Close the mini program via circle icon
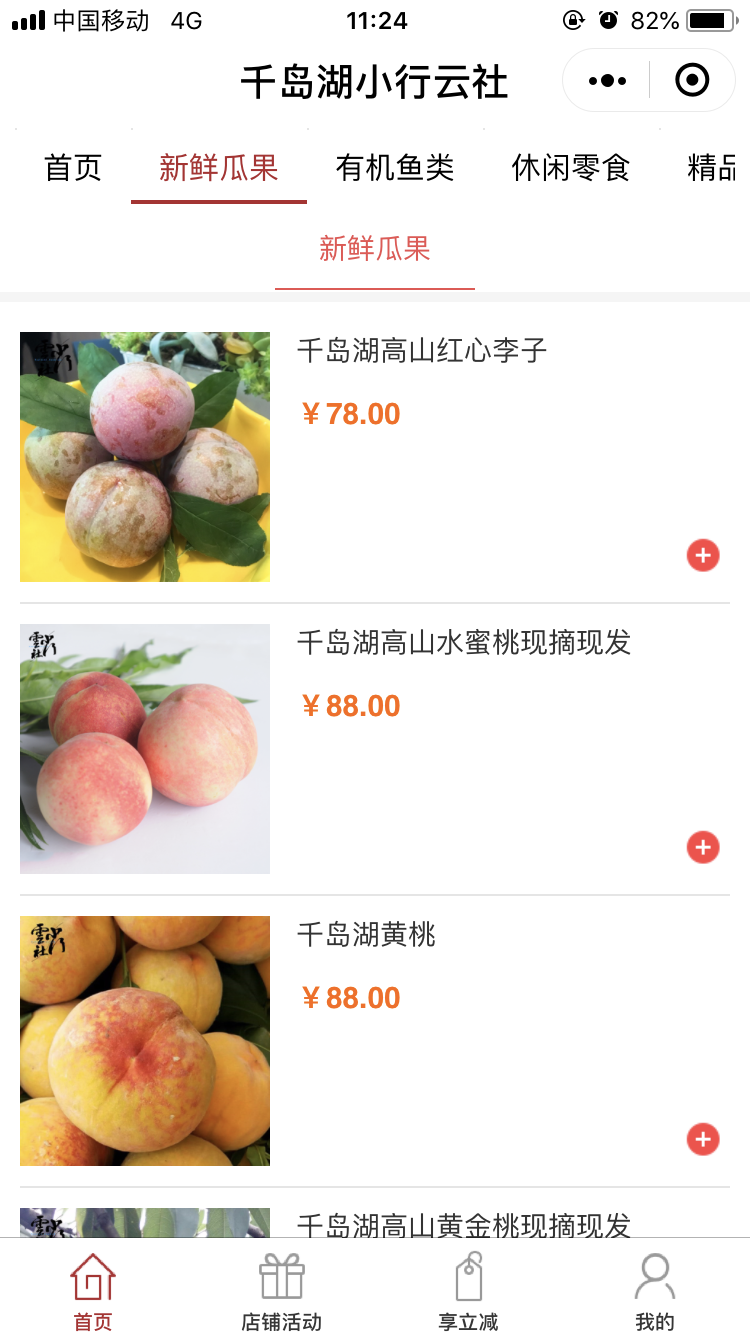The image size is (750, 1334). (692, 80)
